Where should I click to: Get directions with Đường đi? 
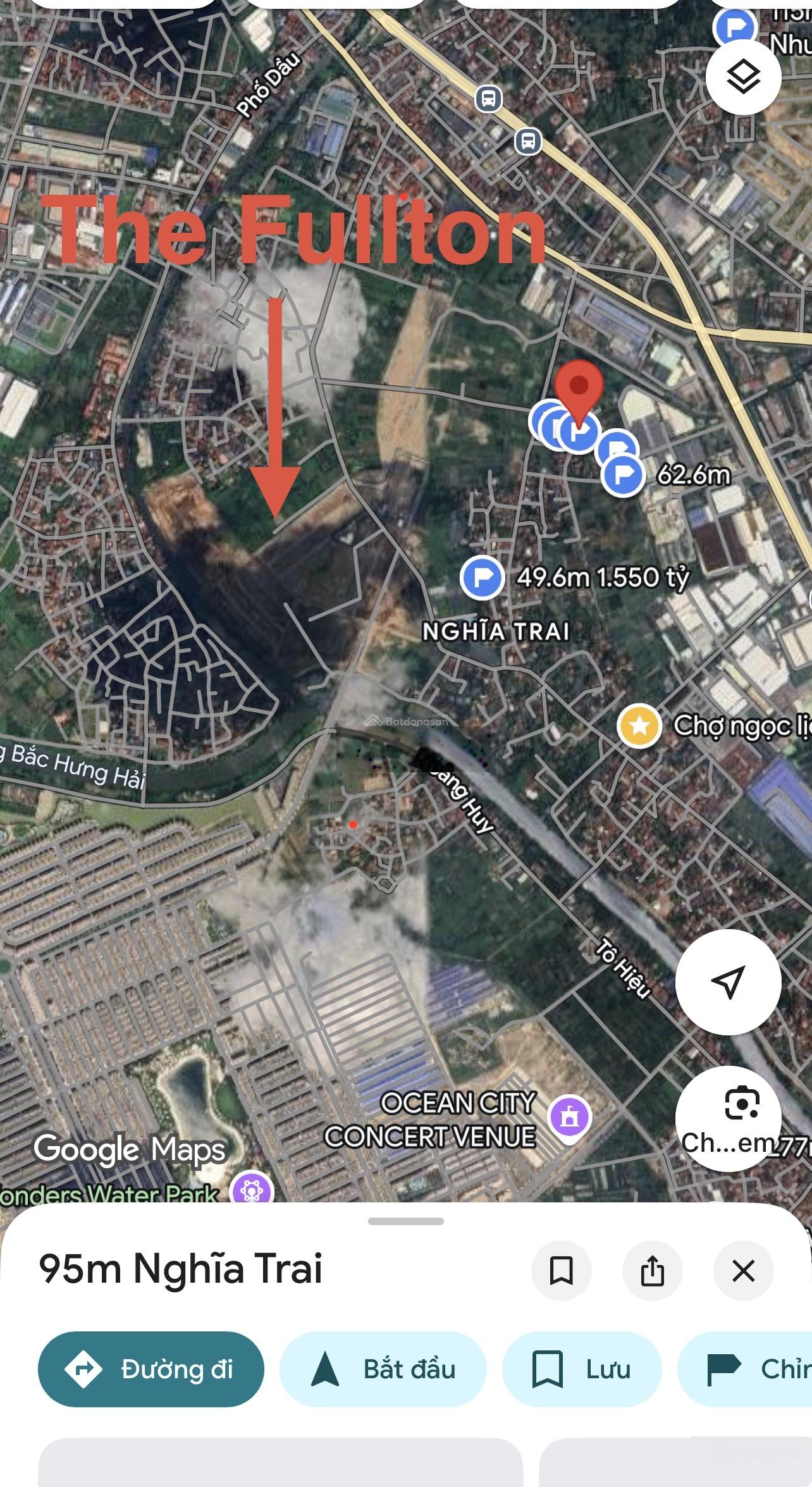tap(151, 1369)
